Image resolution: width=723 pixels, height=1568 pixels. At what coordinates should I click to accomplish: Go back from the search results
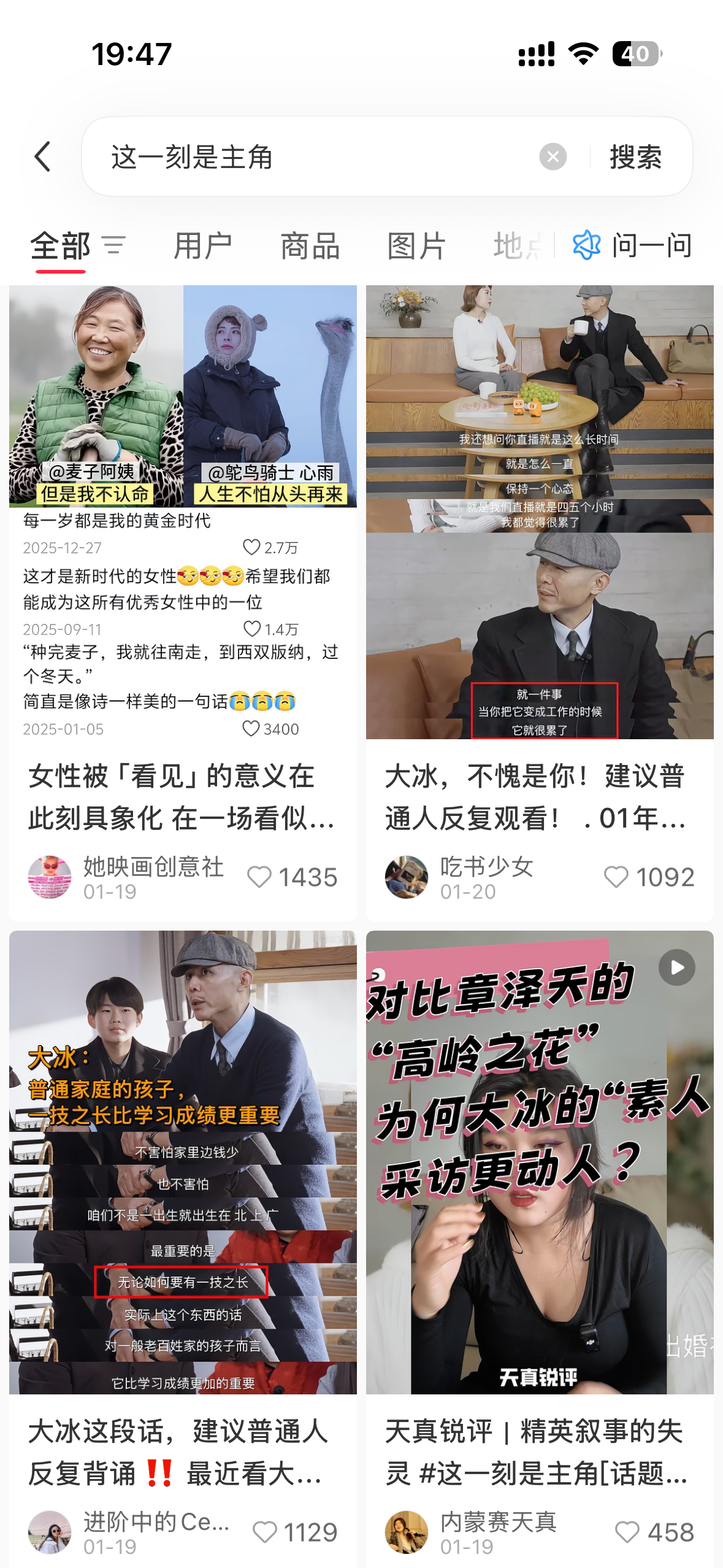click(42, 156)
